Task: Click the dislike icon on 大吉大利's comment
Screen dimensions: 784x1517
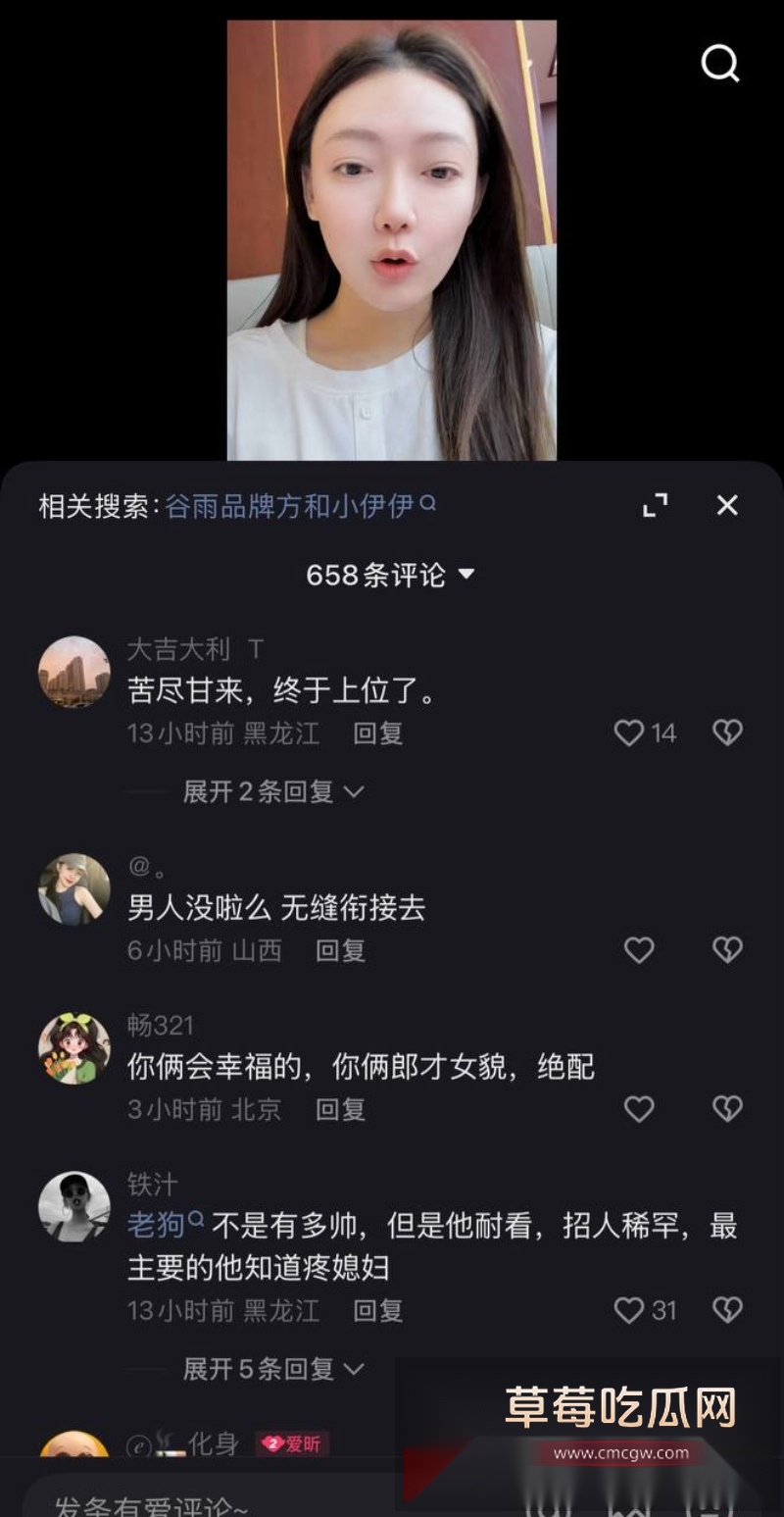Action: [726, 733]
